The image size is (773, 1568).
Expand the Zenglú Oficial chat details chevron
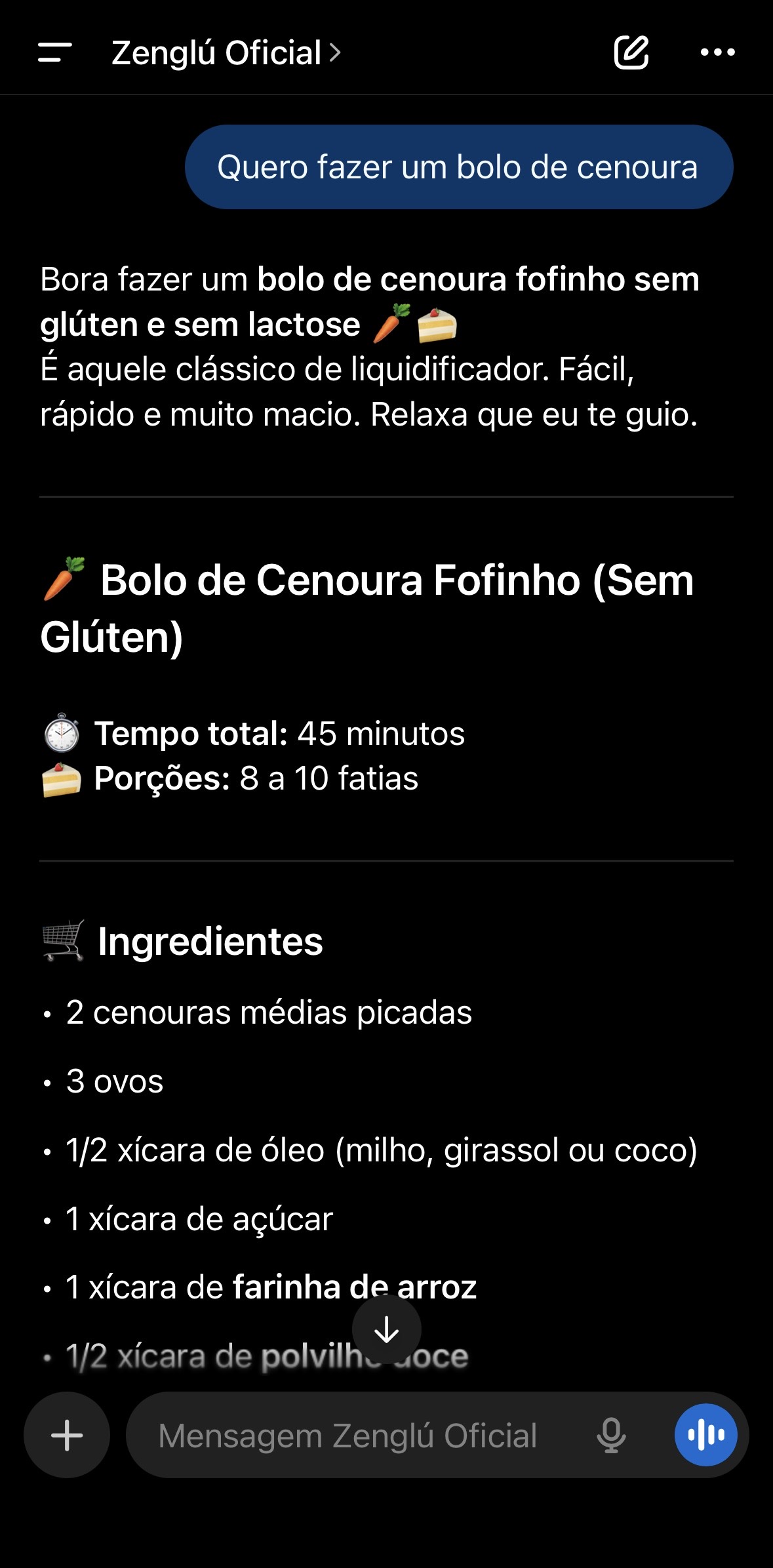334,54
